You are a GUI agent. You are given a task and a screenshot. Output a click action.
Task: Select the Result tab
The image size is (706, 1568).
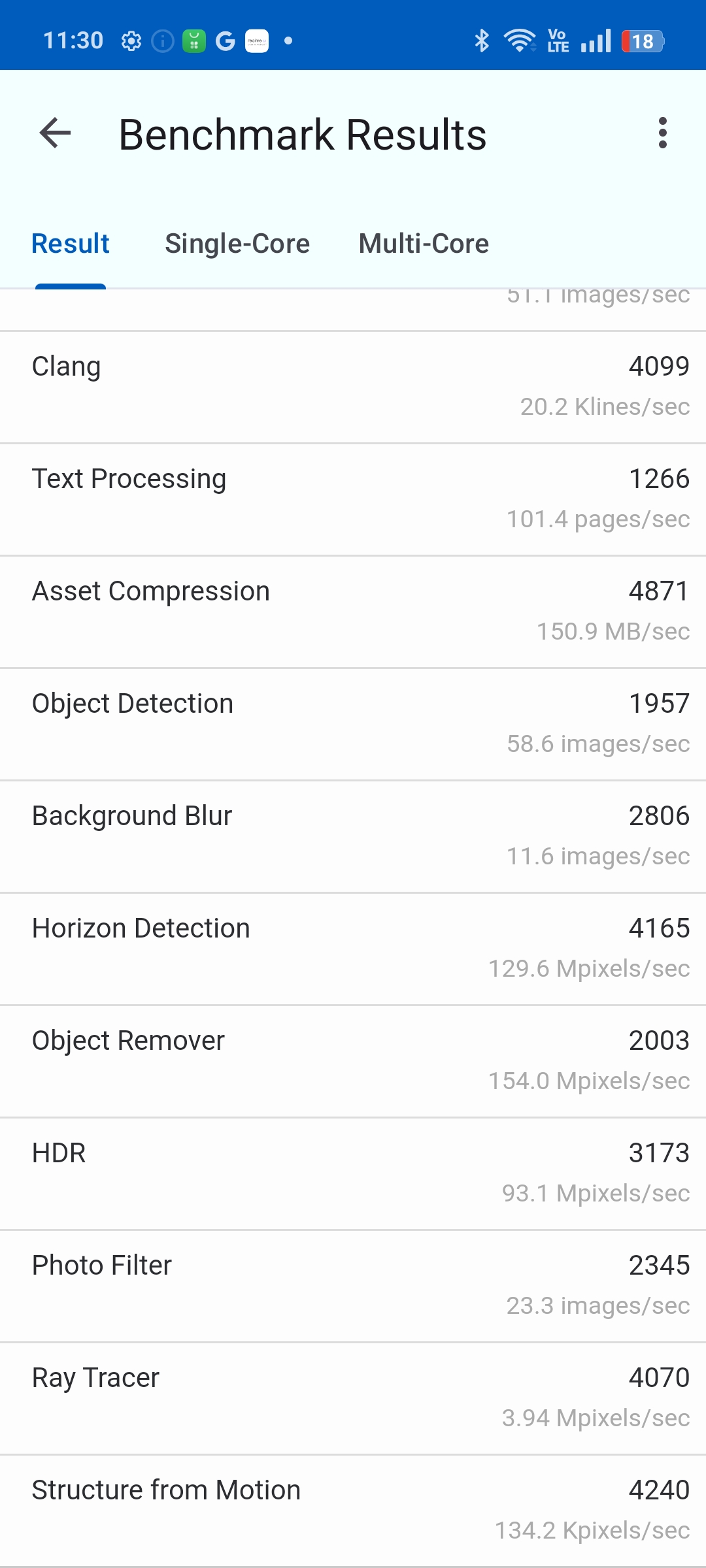click(x=71, y=244)
